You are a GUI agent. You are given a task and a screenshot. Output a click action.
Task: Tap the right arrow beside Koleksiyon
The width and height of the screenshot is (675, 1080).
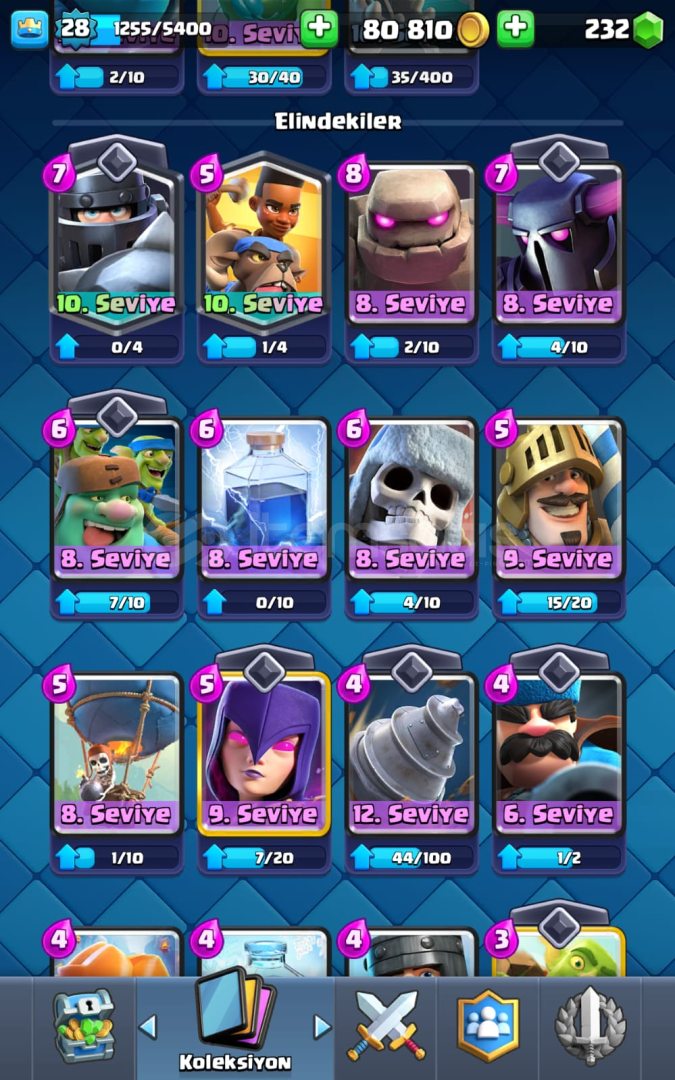(322, 1026)
